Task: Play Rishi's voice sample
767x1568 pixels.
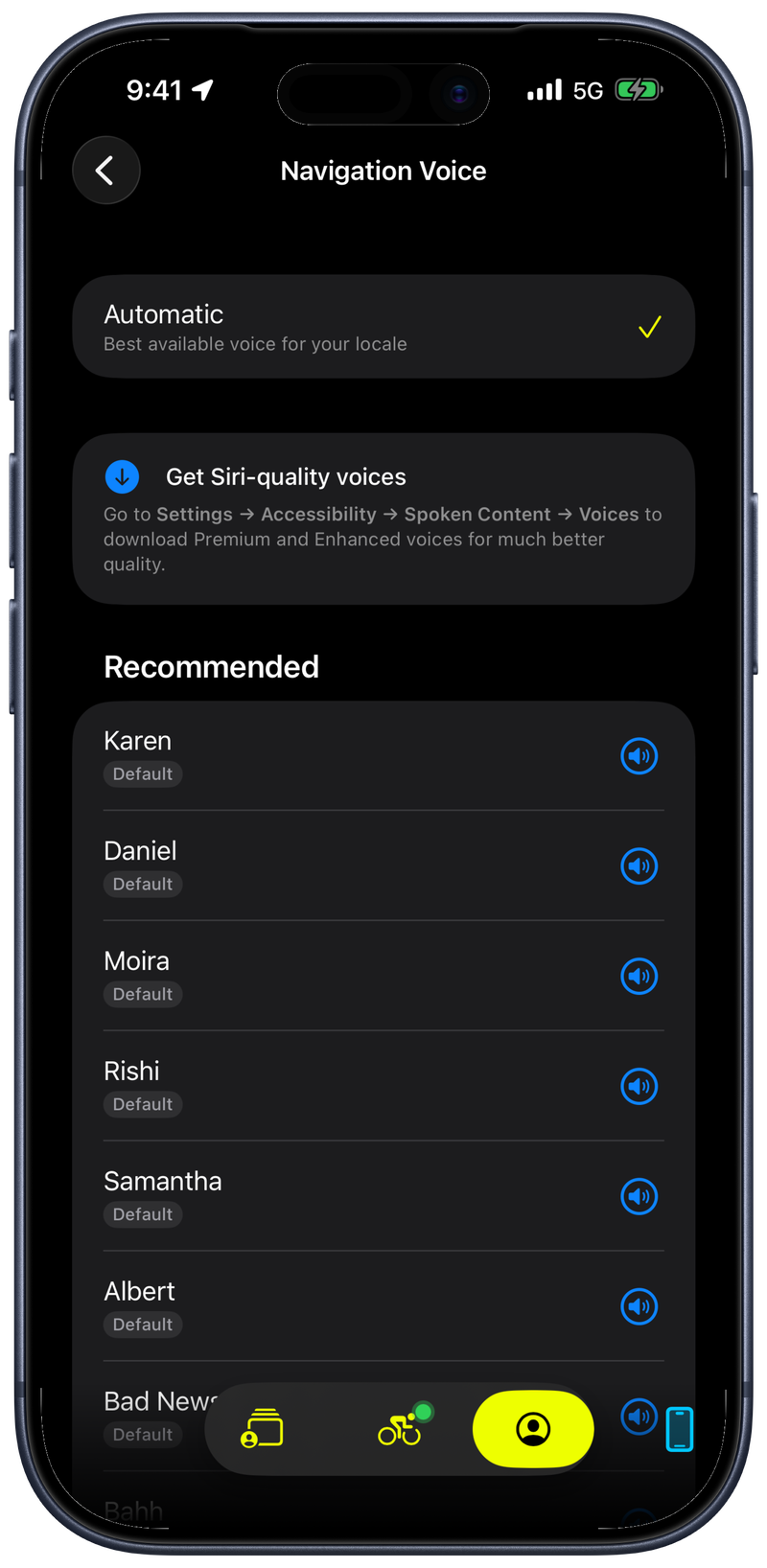Action: (639, 1086)
